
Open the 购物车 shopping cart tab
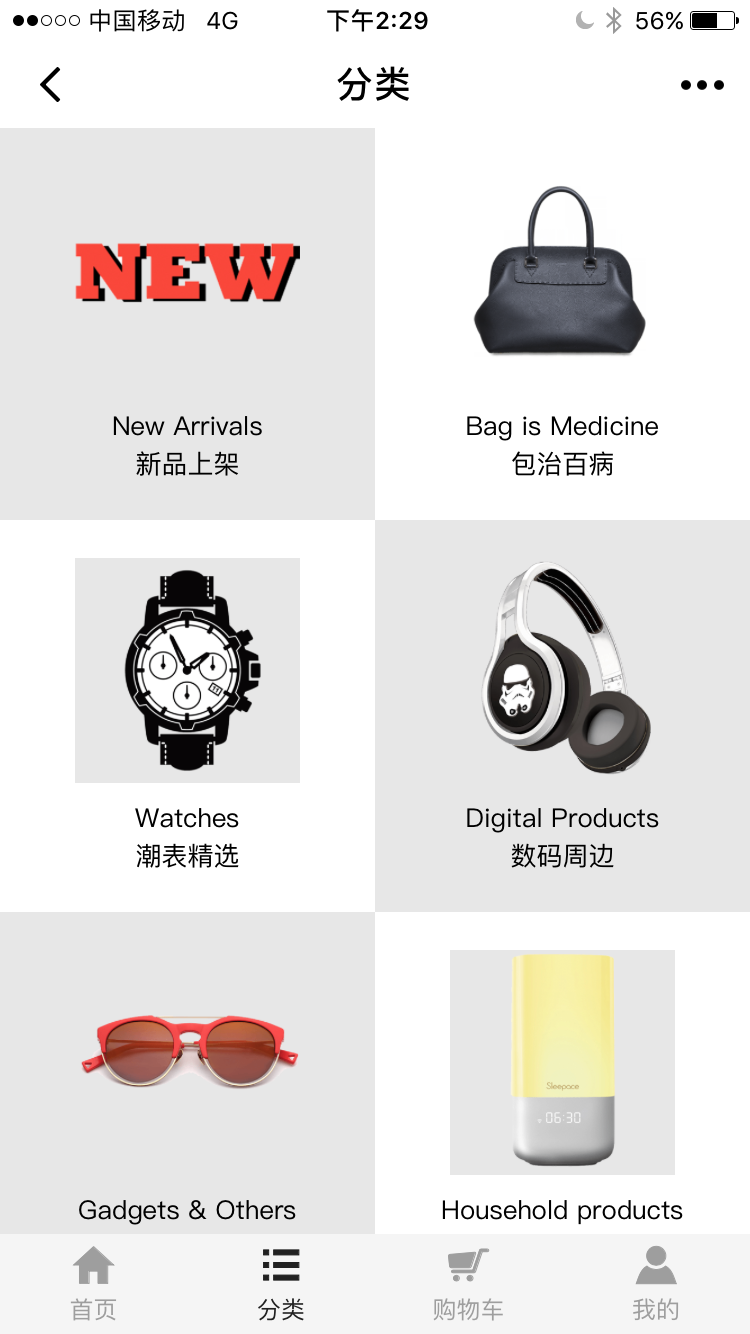tap(468, 1284)
